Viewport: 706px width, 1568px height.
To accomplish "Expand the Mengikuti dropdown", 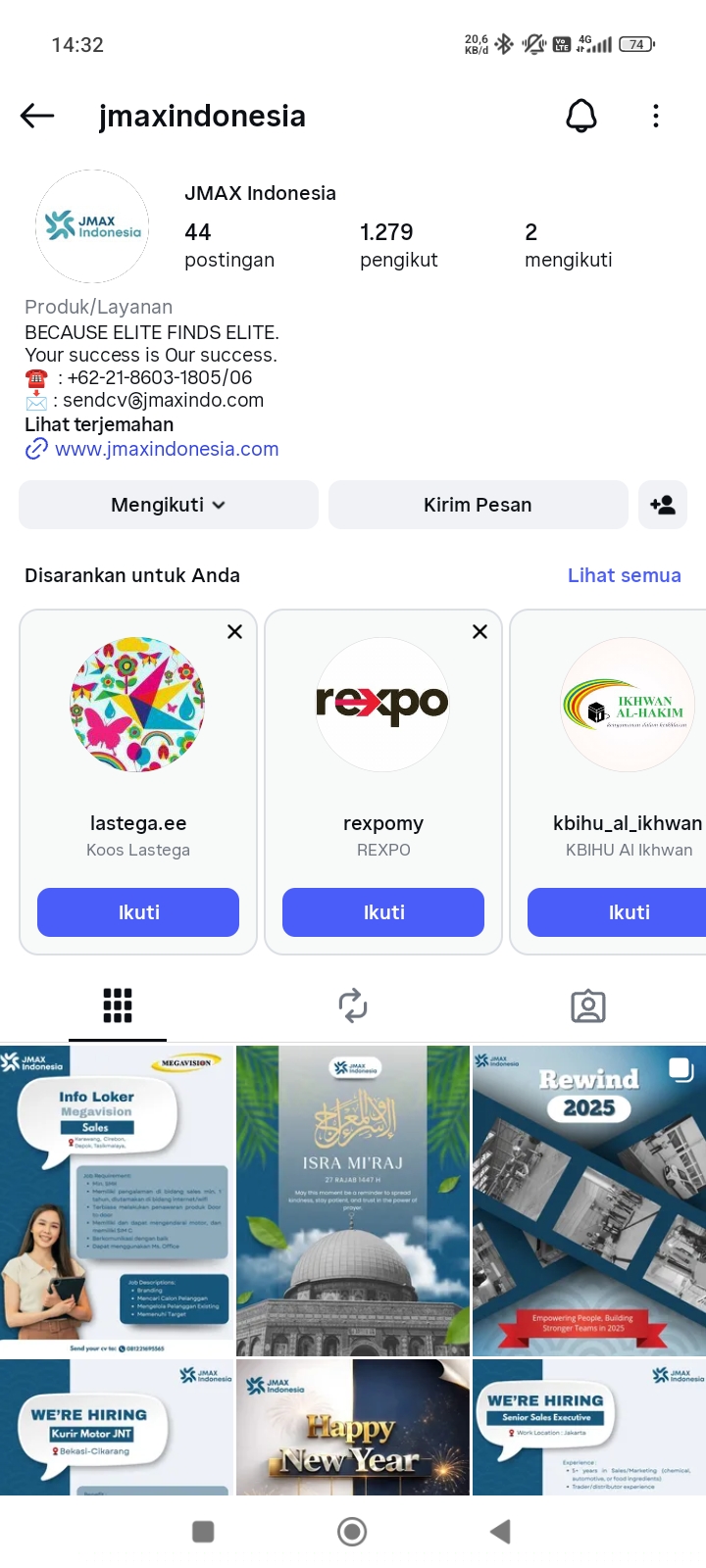I will pos(169,505).
